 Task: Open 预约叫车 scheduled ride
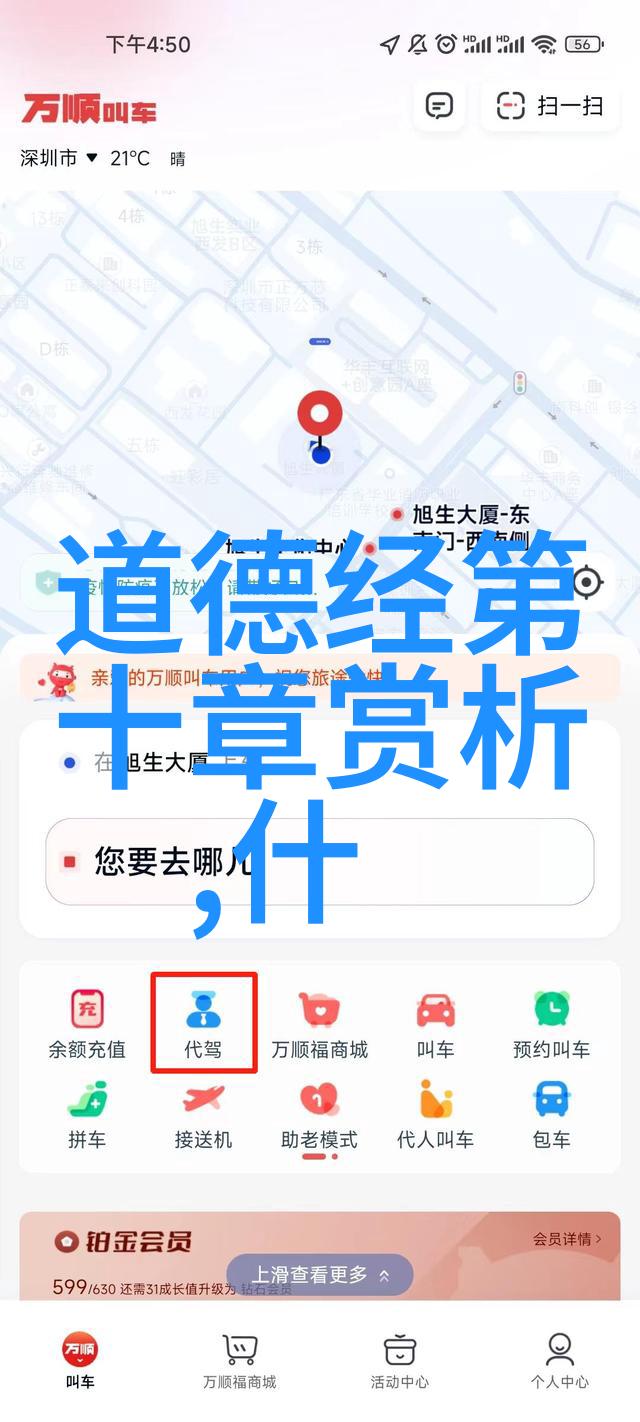pyautogui.click(x=551, y=1023)
